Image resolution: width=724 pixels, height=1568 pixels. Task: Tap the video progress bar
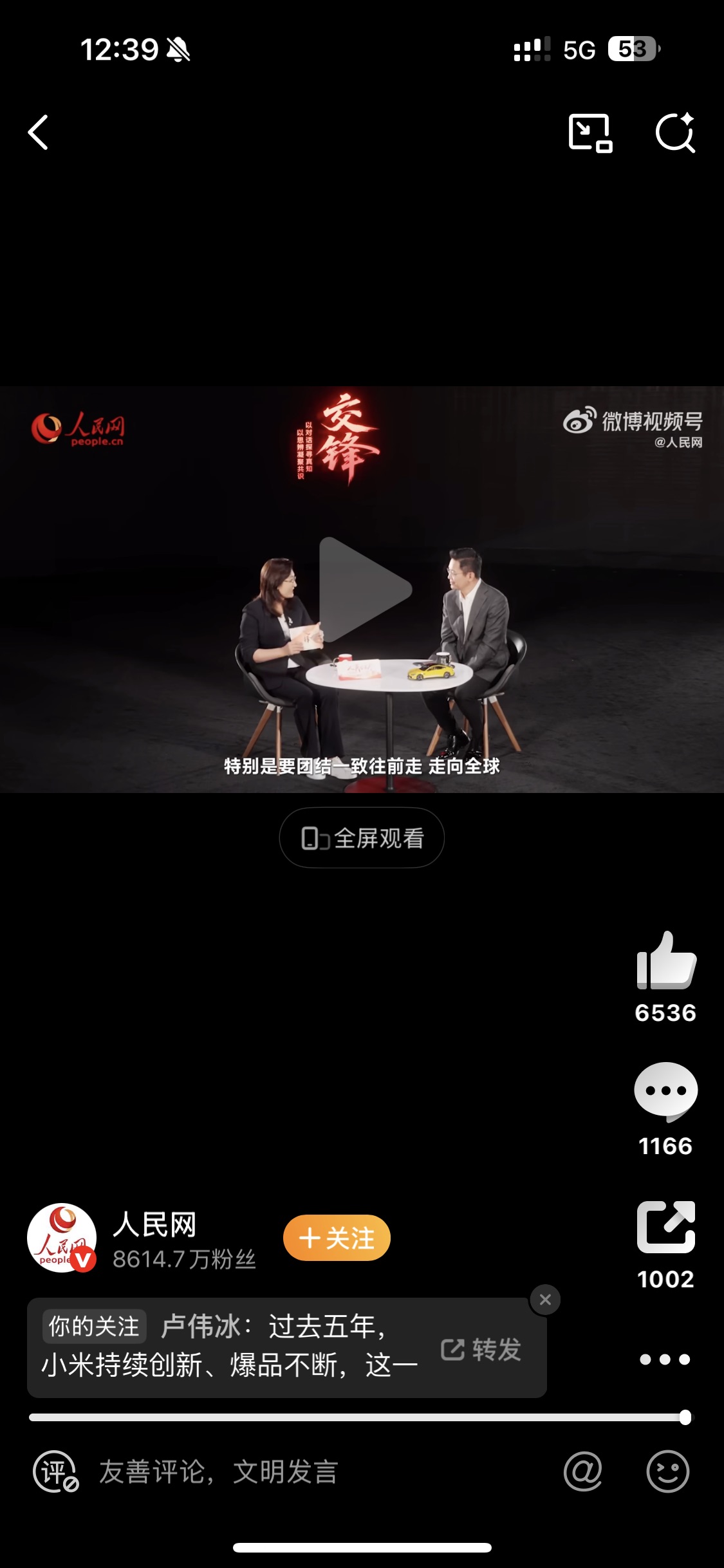click(x=357, y=1417)
